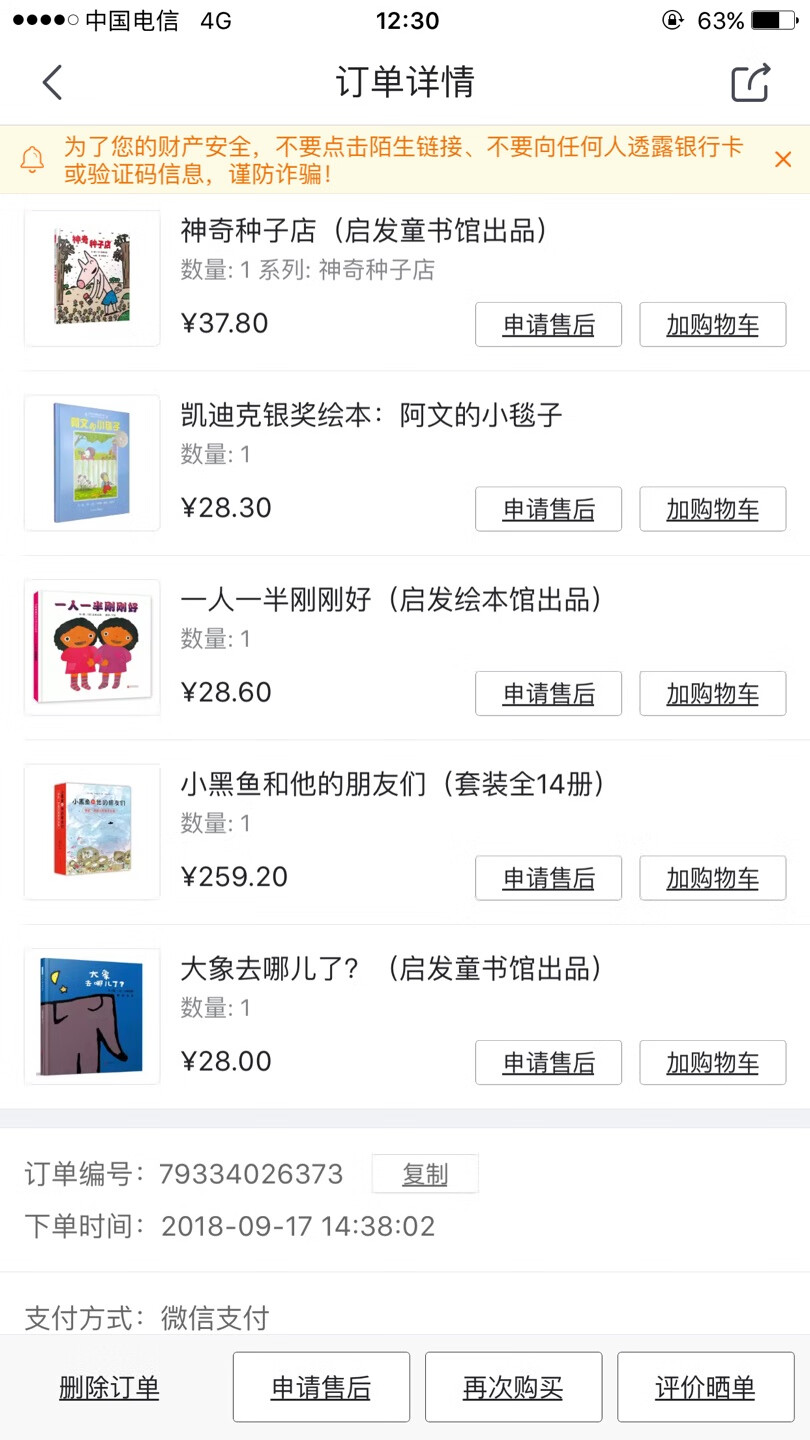
Task: Open 评价晒单 to review the order
Action: click(x=705, y=1387)
